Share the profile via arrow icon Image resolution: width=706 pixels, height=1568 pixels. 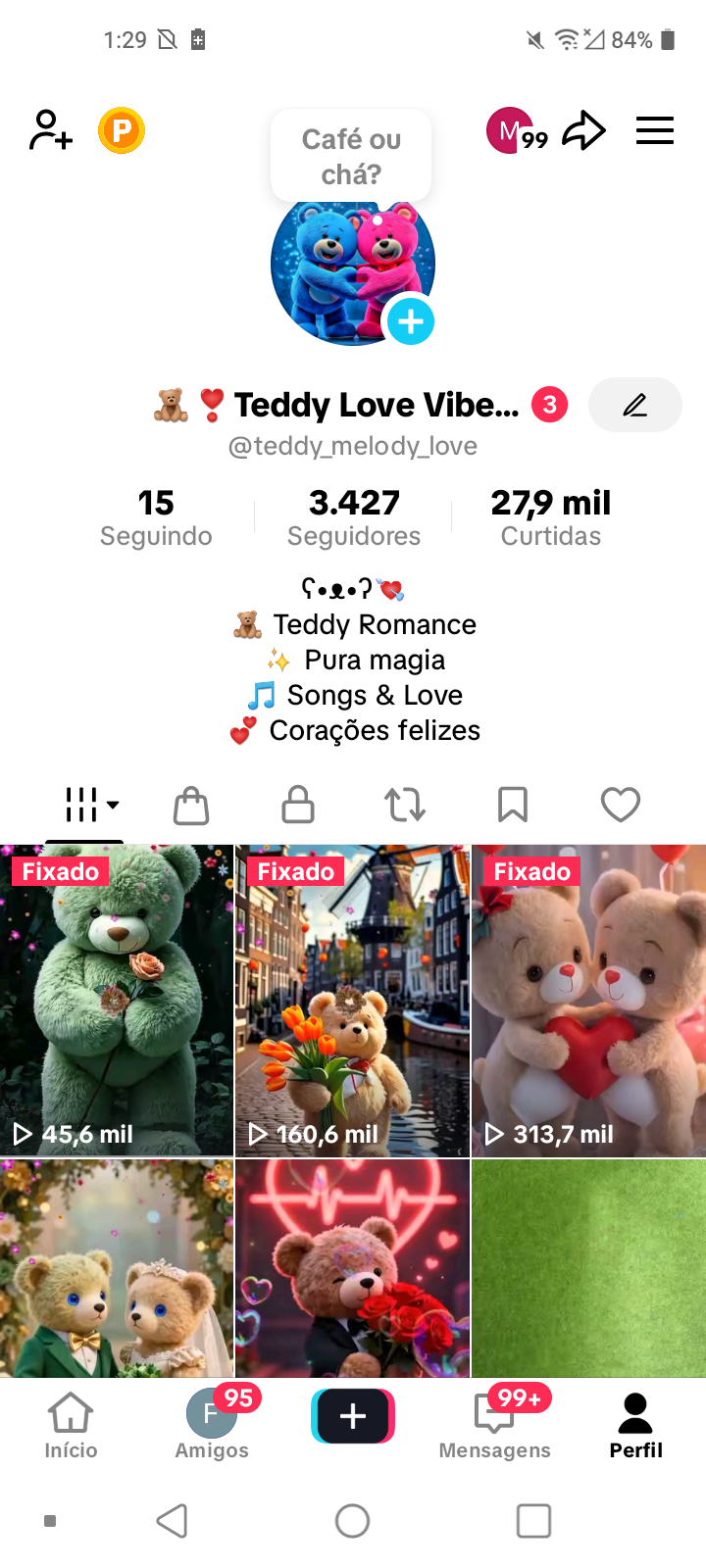click(583, 130)
